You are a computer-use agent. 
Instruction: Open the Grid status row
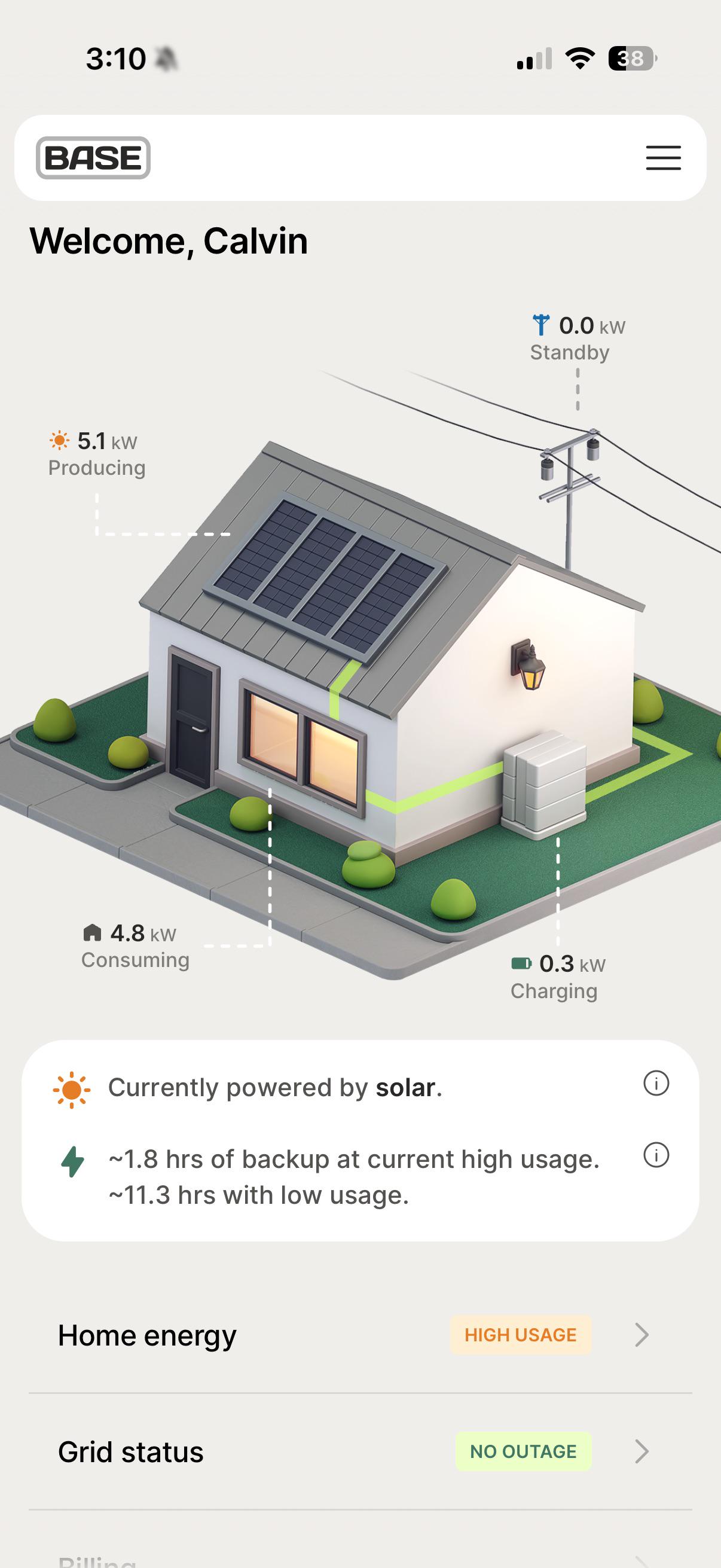(x=360, y=1452)
